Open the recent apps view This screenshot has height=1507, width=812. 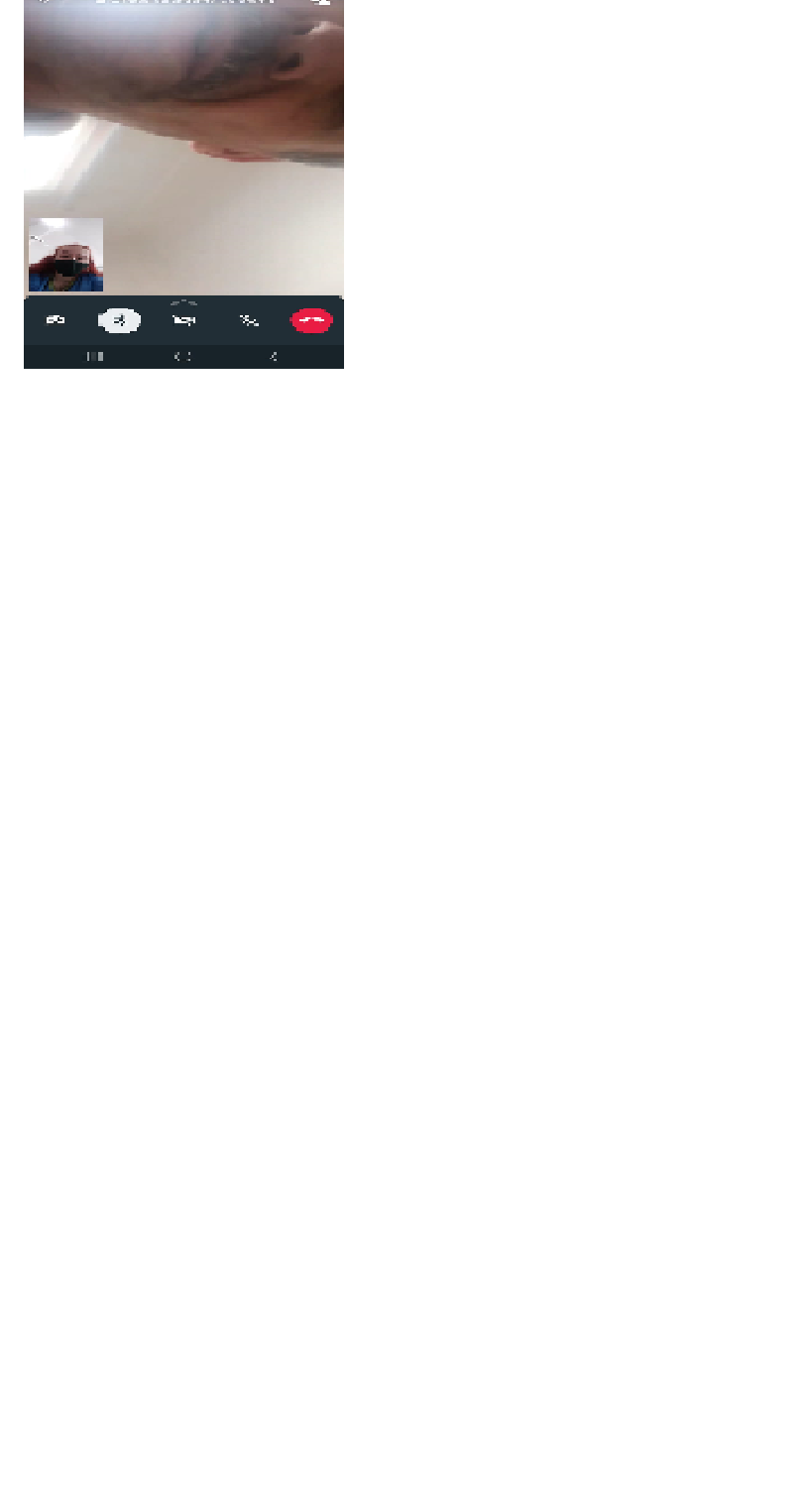click(94, 356)
